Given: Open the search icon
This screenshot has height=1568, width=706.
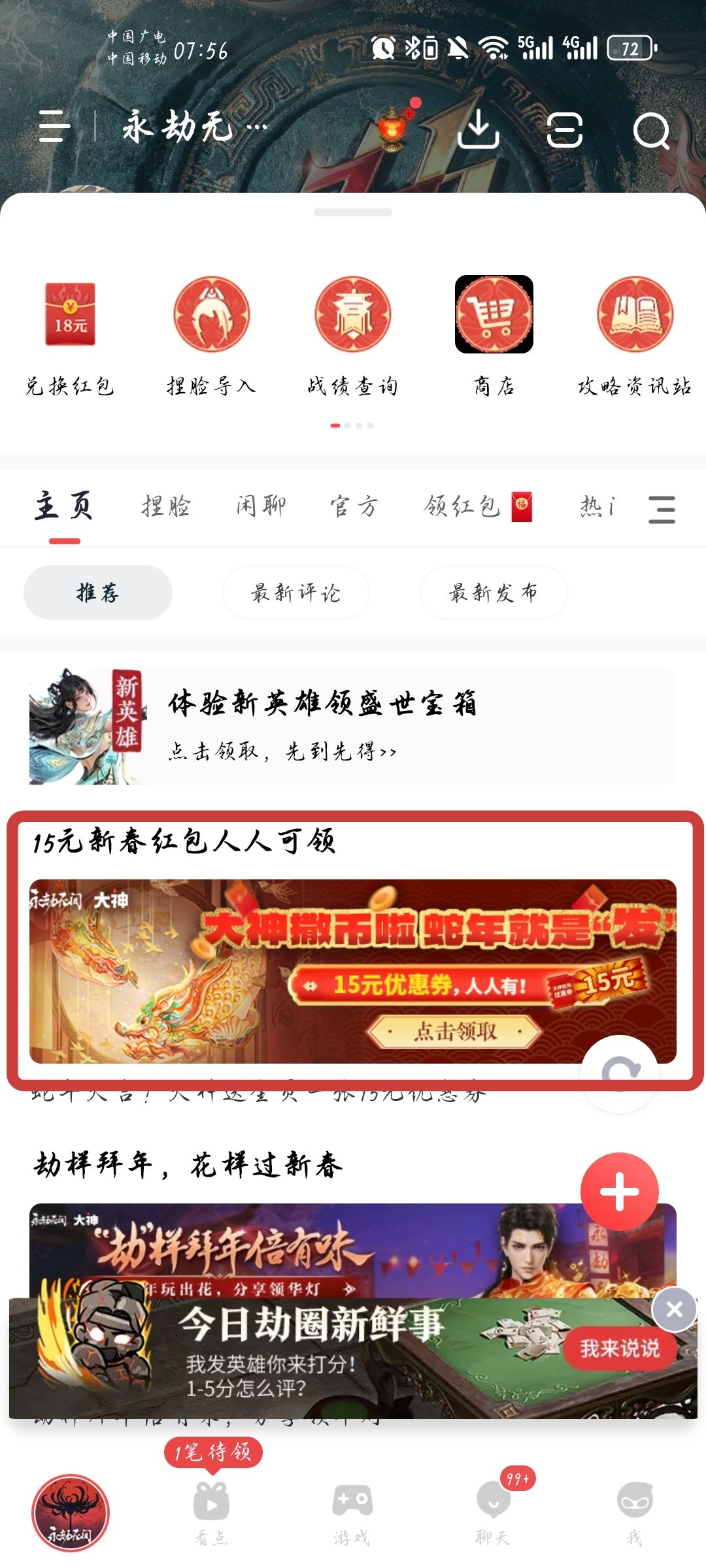Looking at the screenshot, I should click(x=651, y=131).
